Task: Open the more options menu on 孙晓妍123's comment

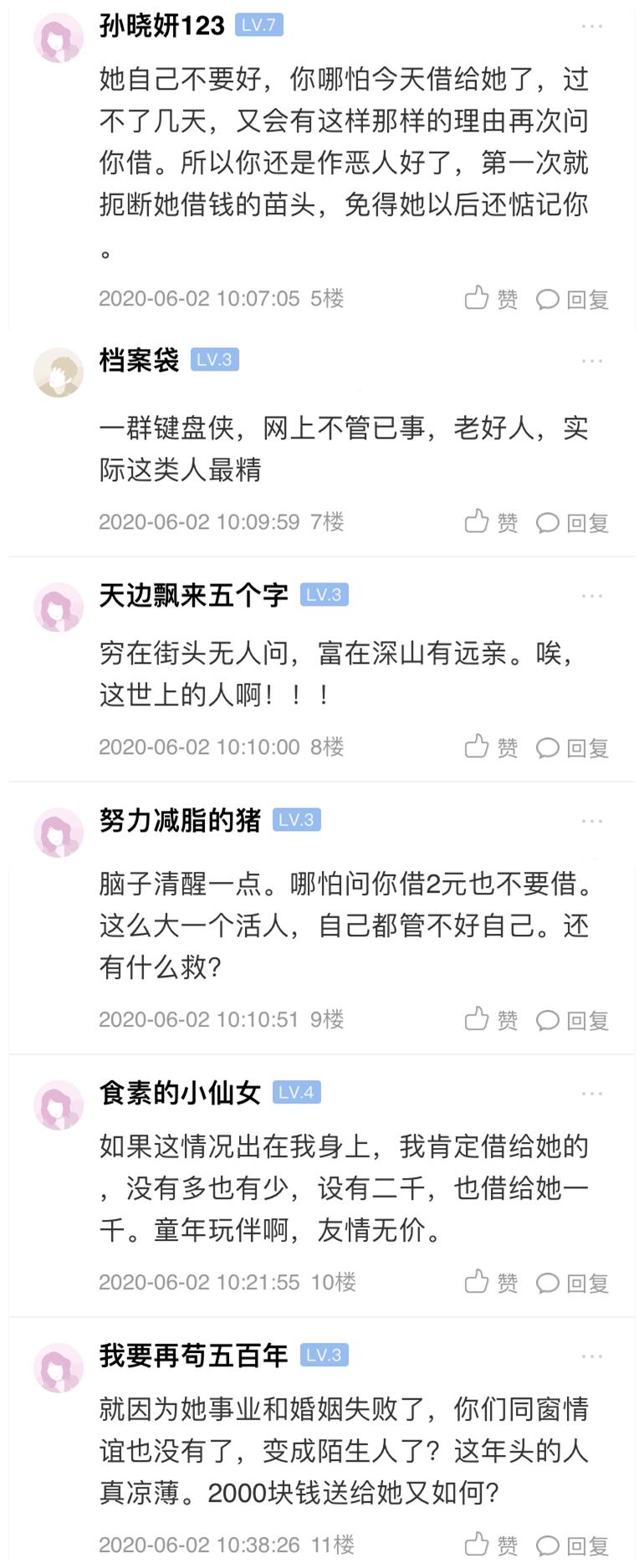Action: coord(594,28)
